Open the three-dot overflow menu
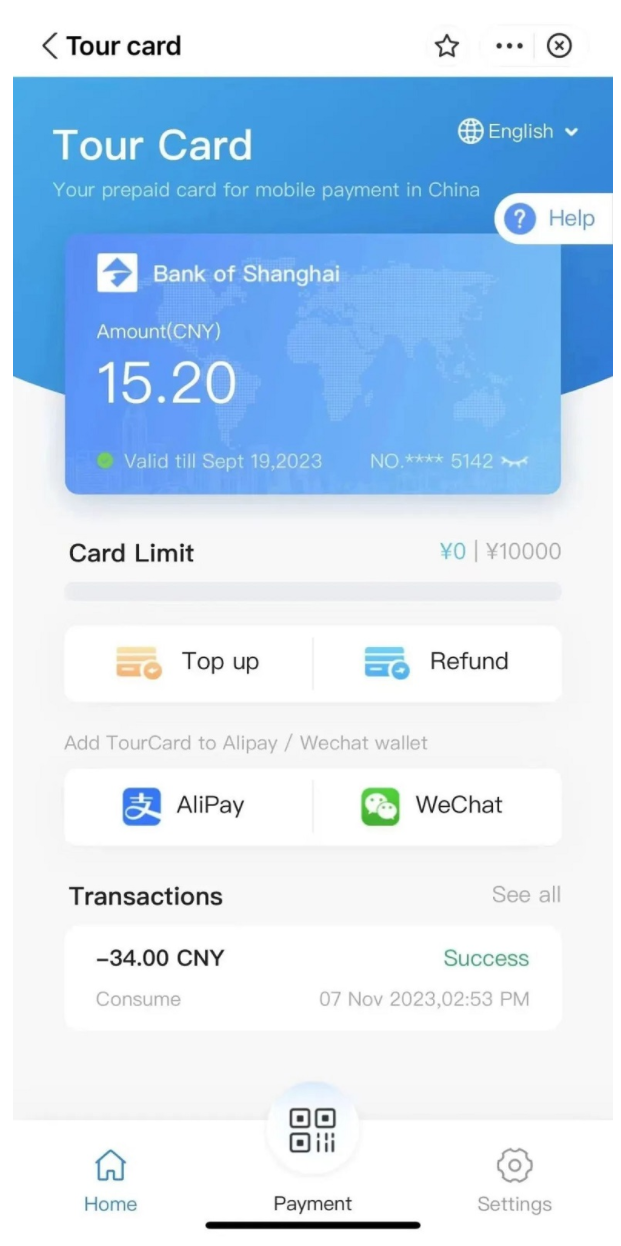621x1246 pixels. pos(510,46)
